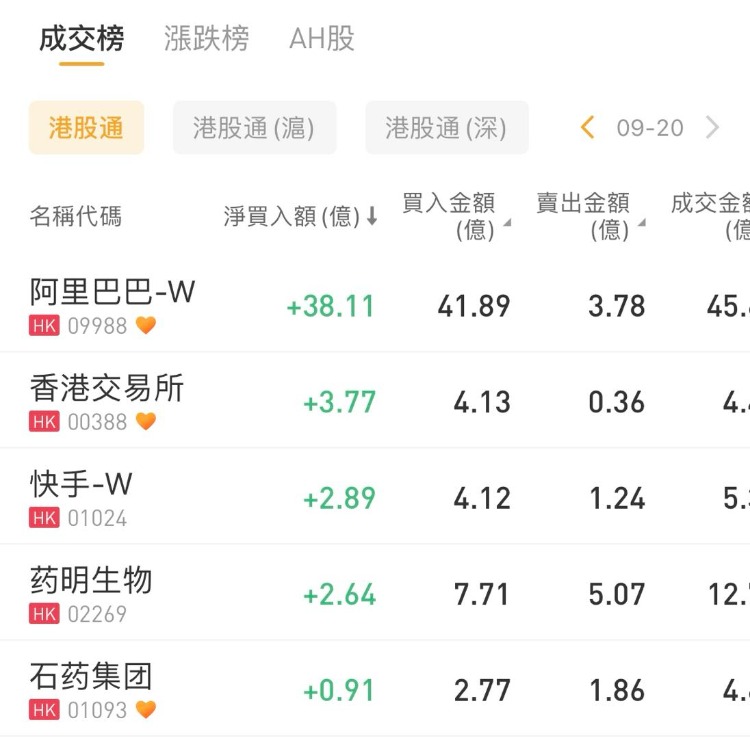
Task: Select the 港股通(深) filter chip
Action: [x=446, y=128]
